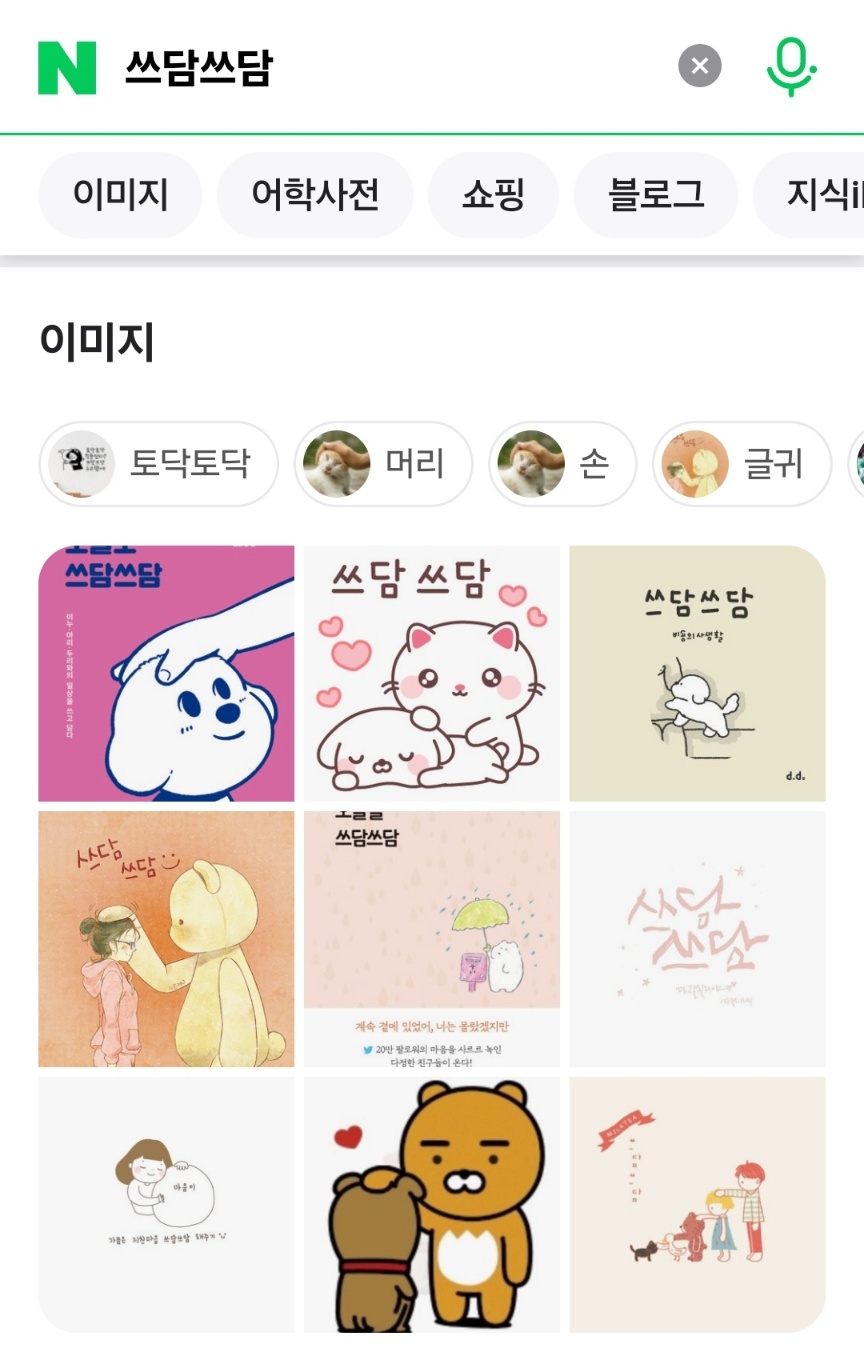Tap the Naver N logo
The height and width of the screenshot is (1356, 864).
(67, 68)
